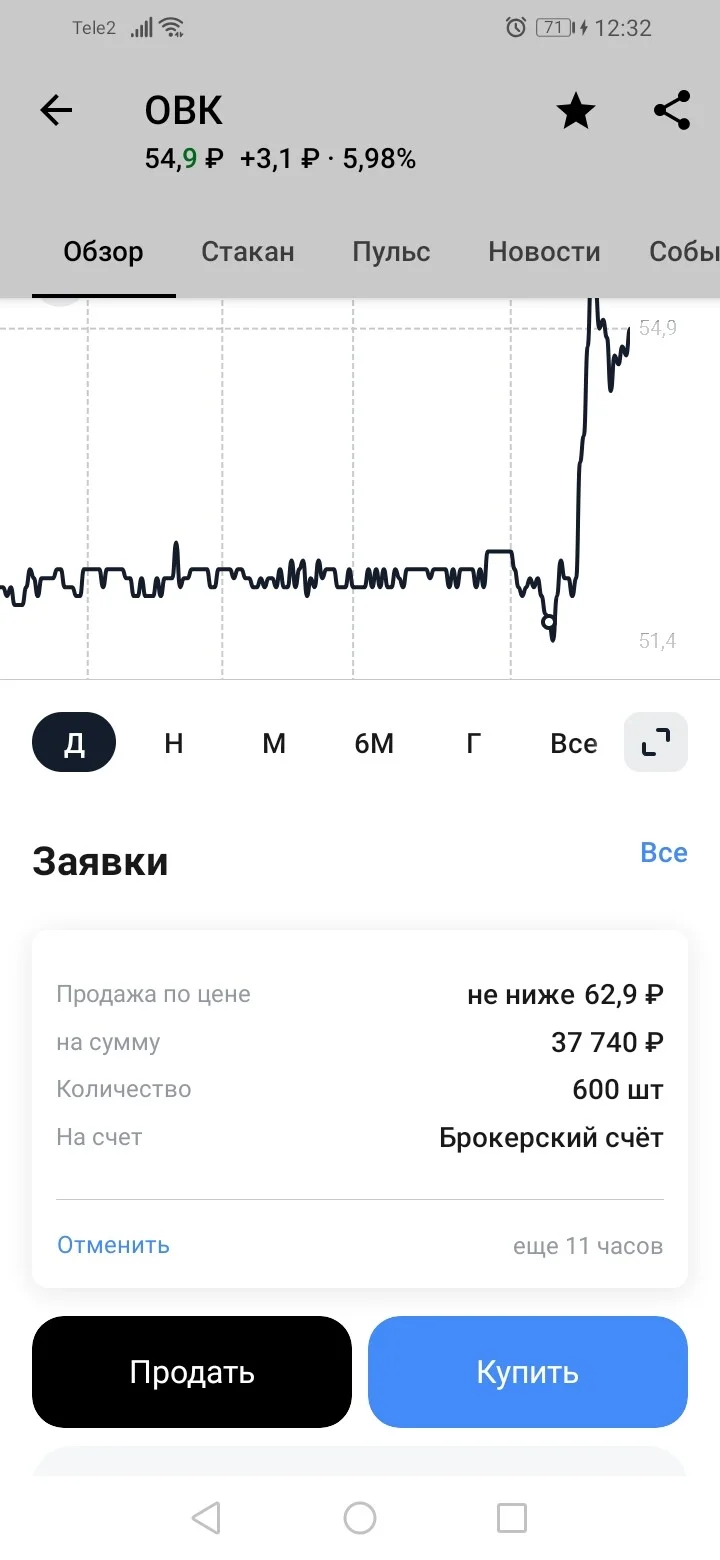Show the М monthly chart period
Screen dimensions: 720x1560
click(274, 743)
